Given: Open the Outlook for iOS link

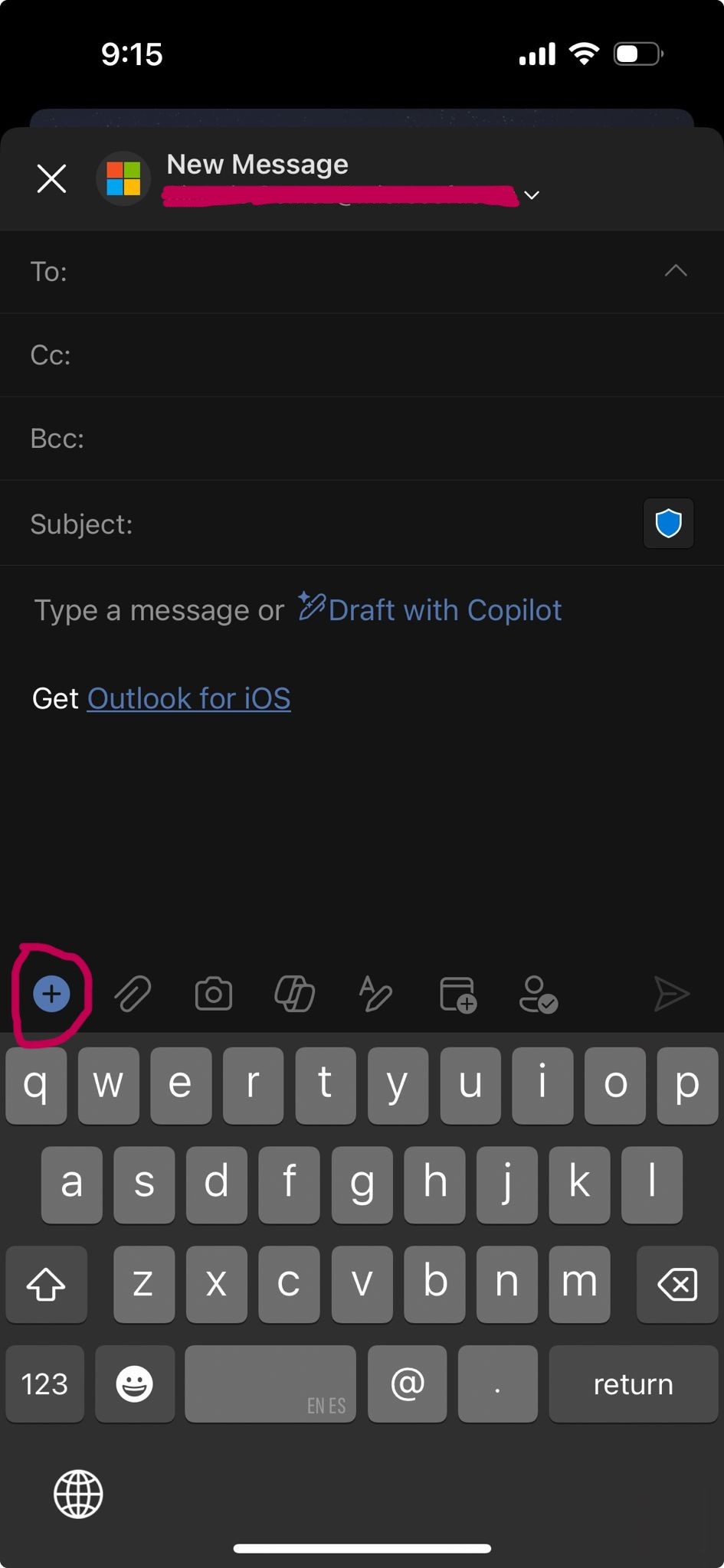Looking at the screenshot, I should [188, 698].
